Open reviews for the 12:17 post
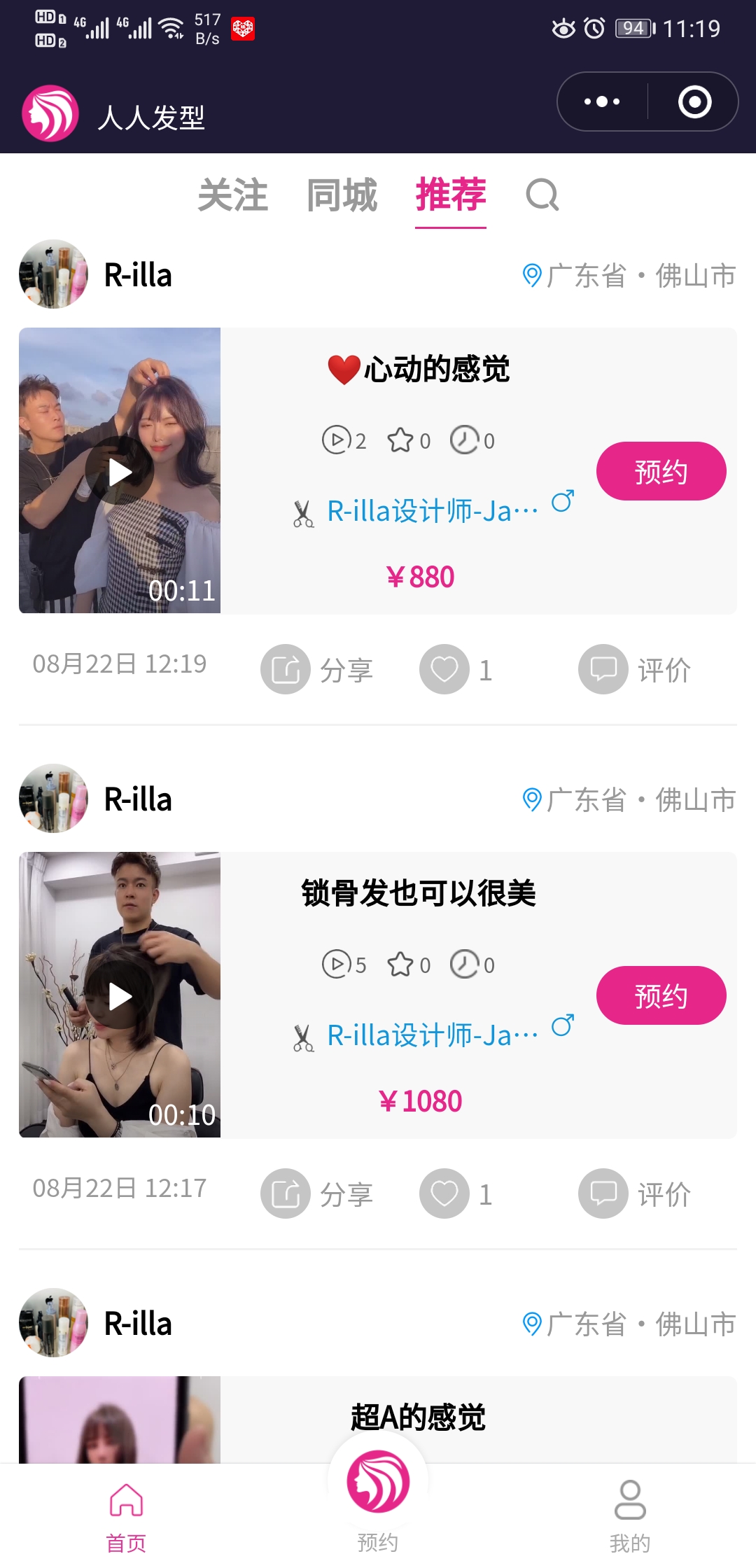The image size is (756, 1568). coord(635,1193)
